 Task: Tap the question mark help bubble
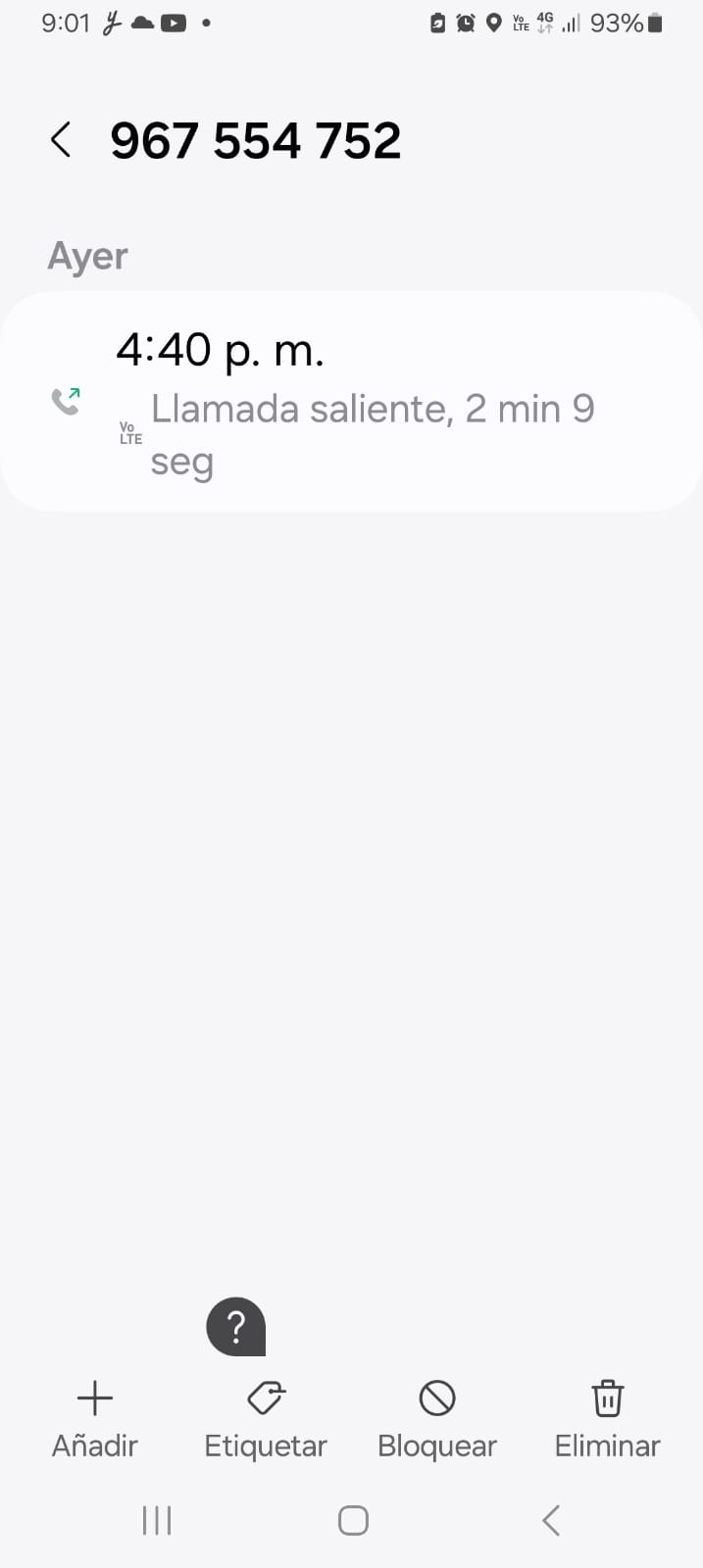click(235, 1327)
